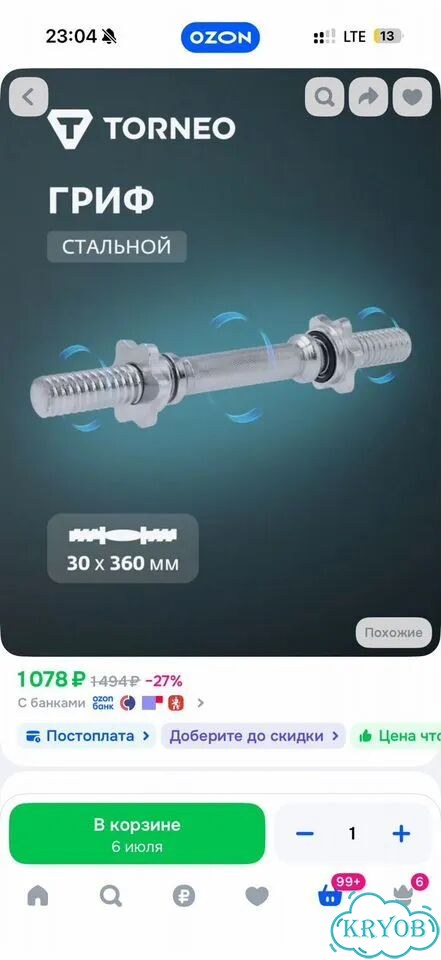
Task: Tap the В корзине green button
Action: tap(137, 833)
